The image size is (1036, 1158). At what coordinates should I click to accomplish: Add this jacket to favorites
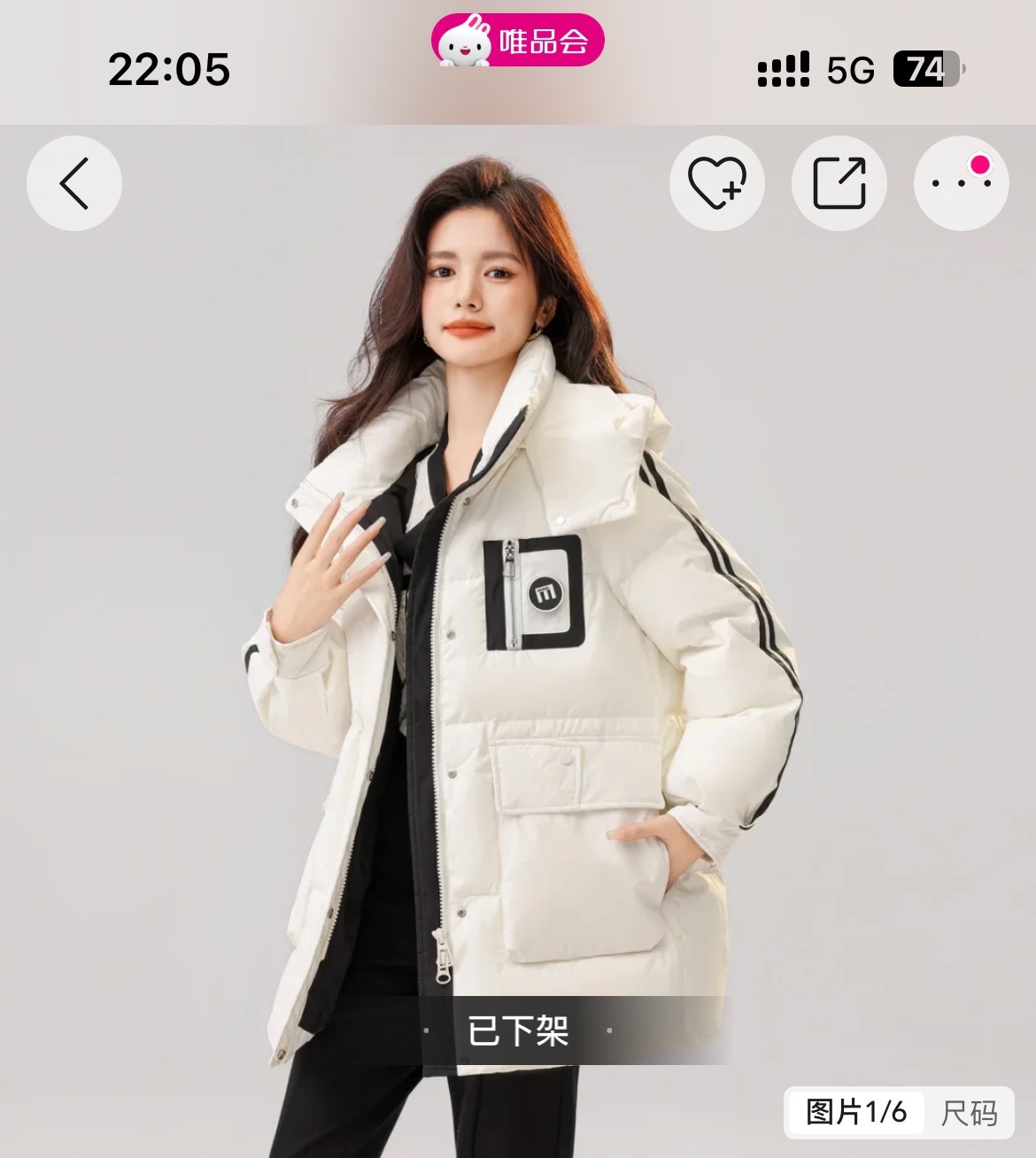coord(716,183)
